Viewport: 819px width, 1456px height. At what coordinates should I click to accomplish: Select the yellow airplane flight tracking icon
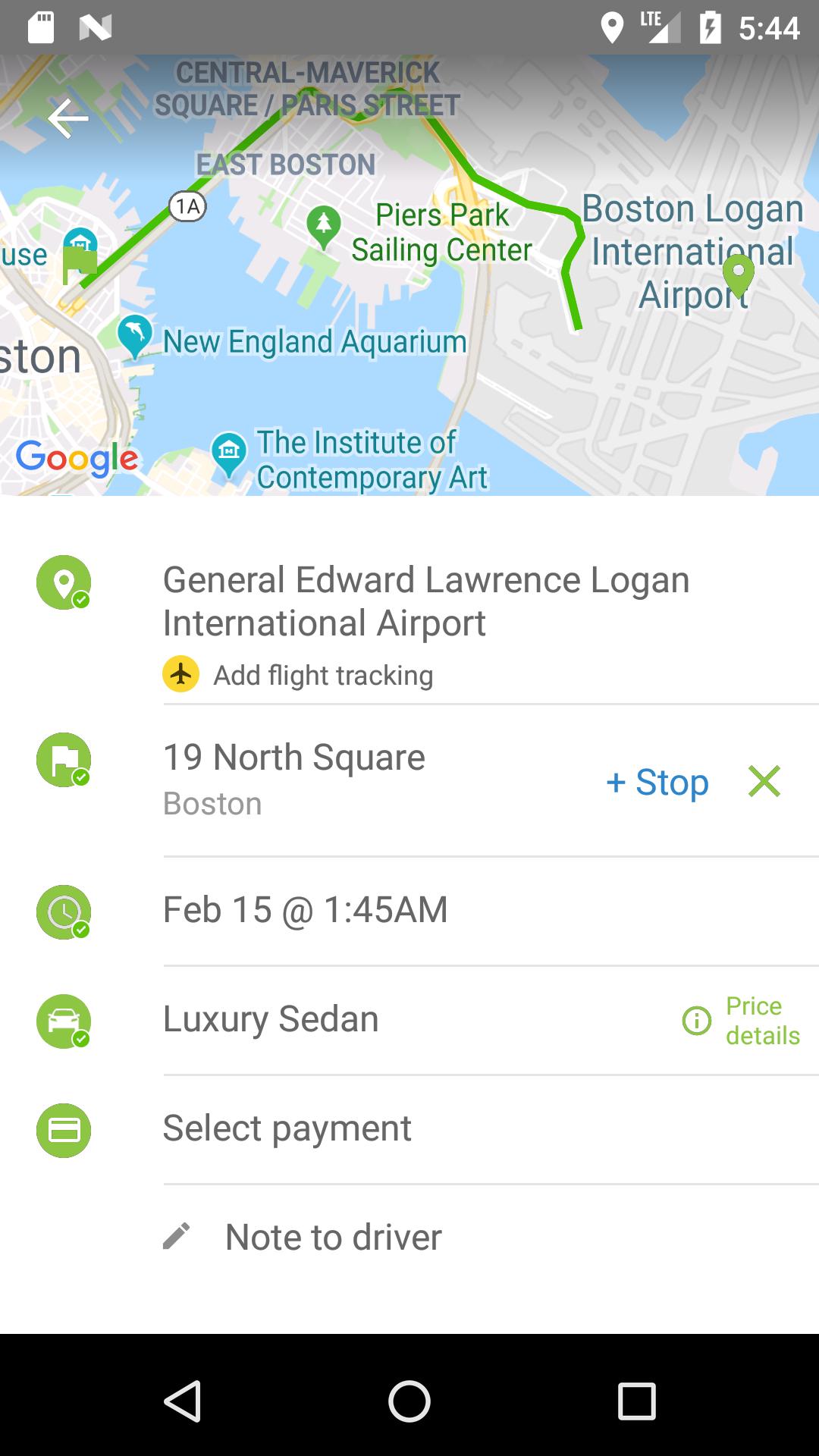coord(180,673)
